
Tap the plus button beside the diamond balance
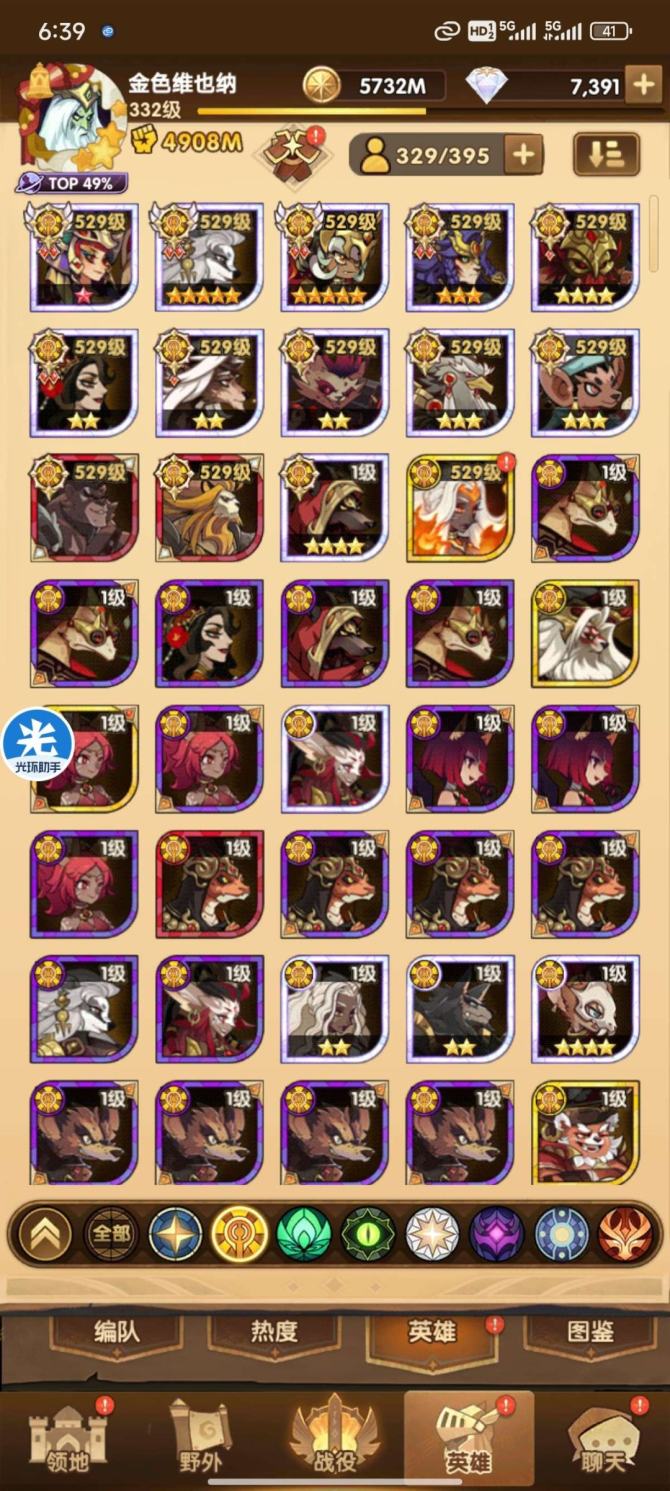point(642,85)
